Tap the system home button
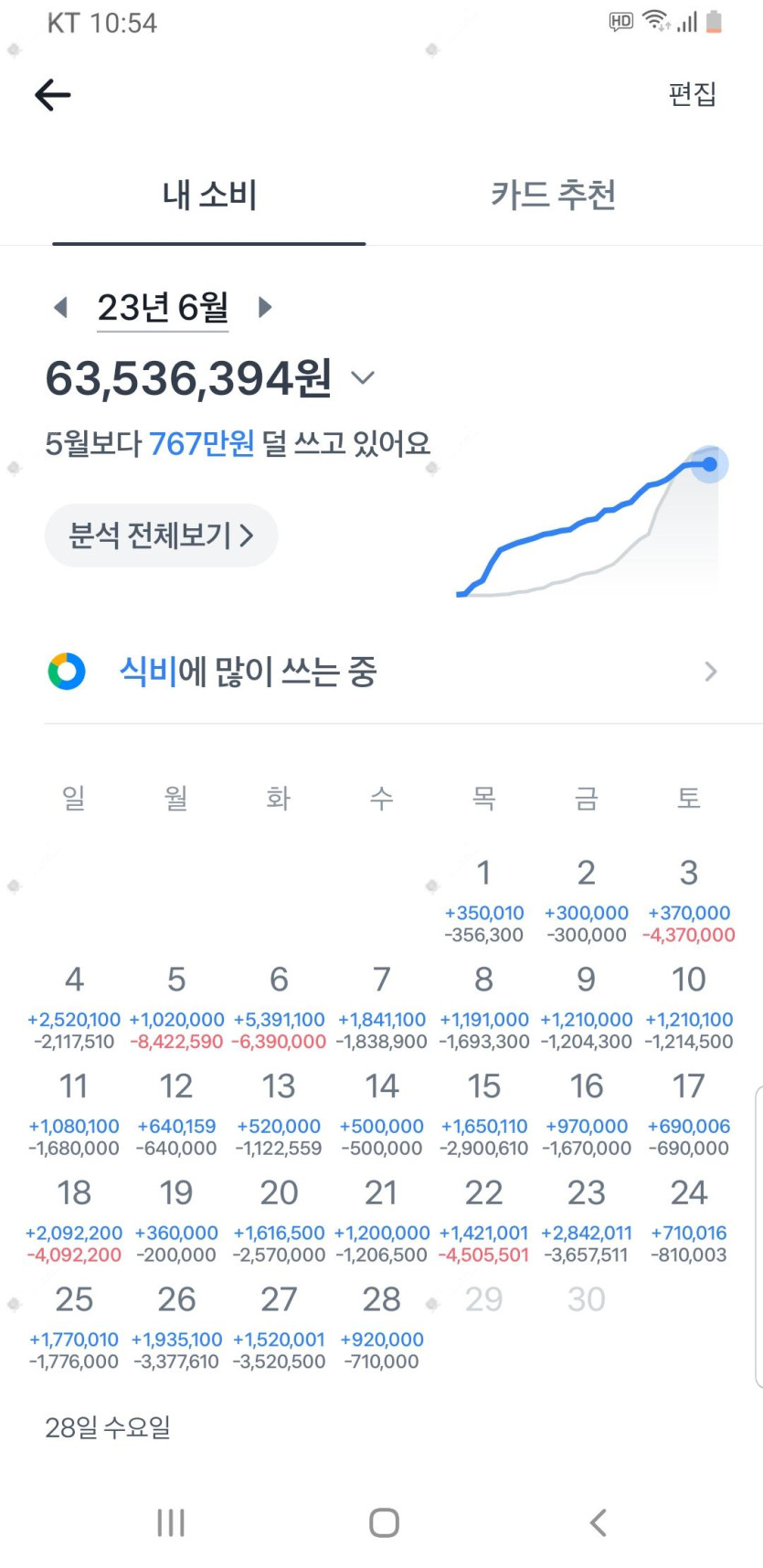This screenshot has height=1568, width=763. point(384,1522)
